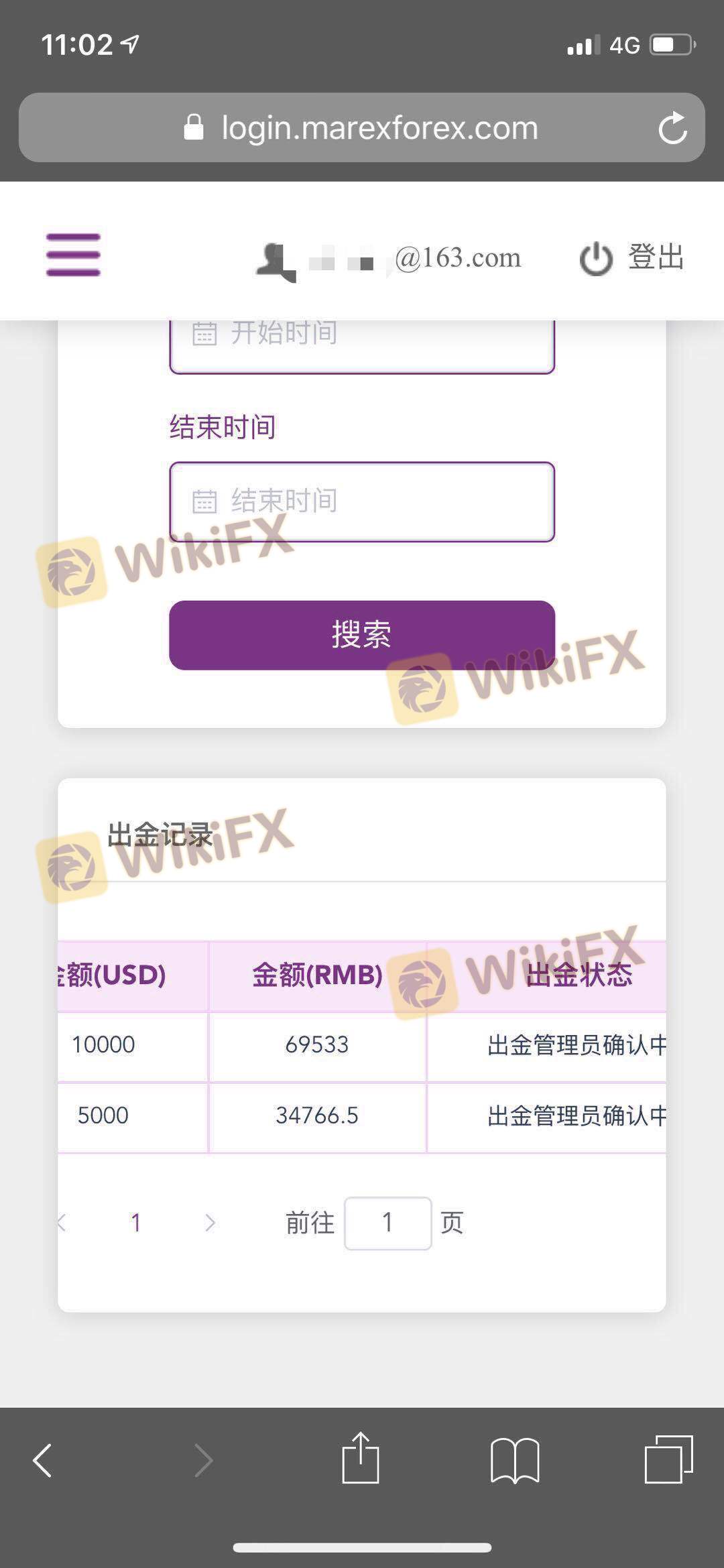Open the account profile with @163.com
The image size is (724, 1568).
[389, 259]
